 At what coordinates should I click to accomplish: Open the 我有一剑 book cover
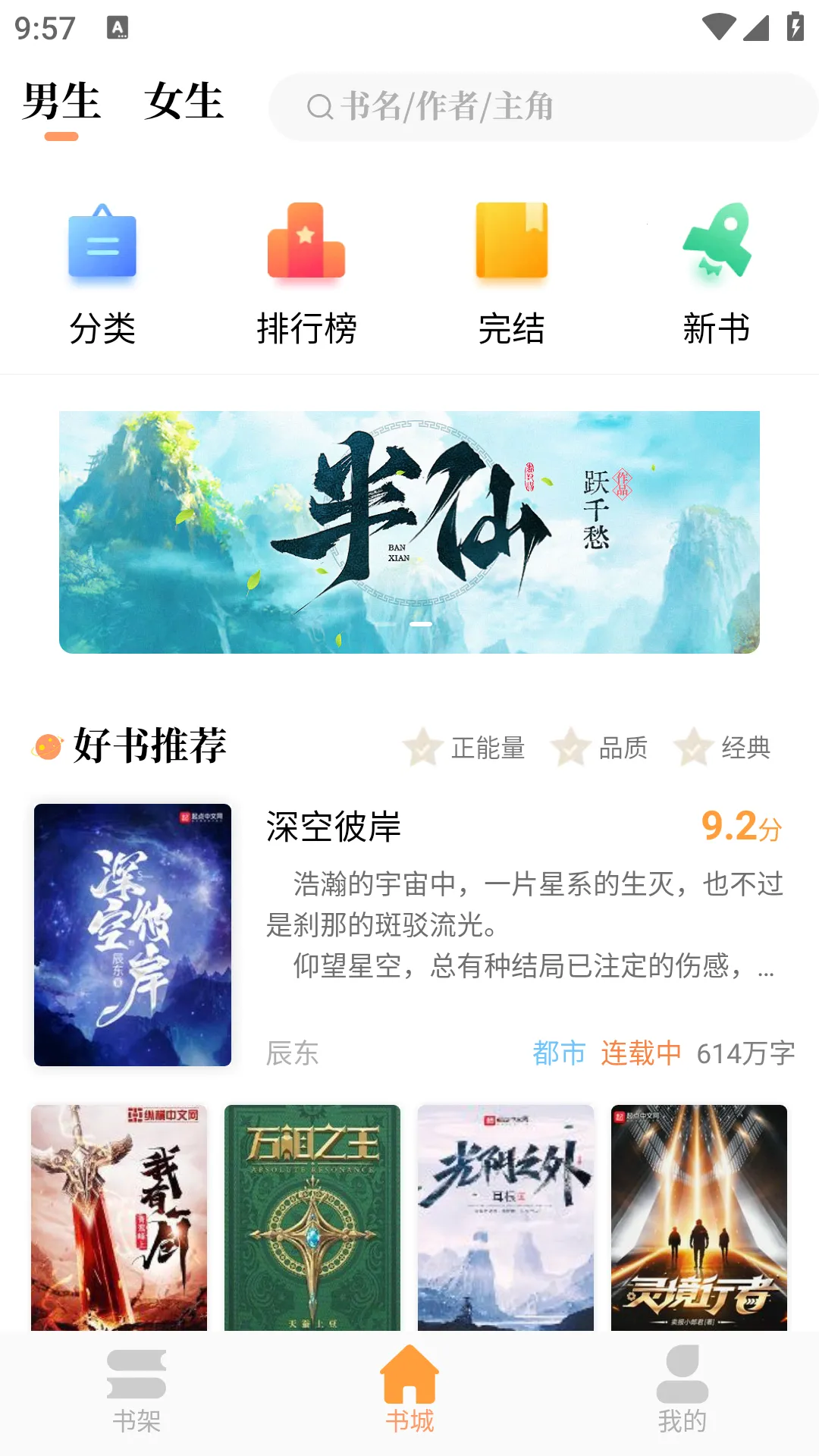(x=119, y=1217)
